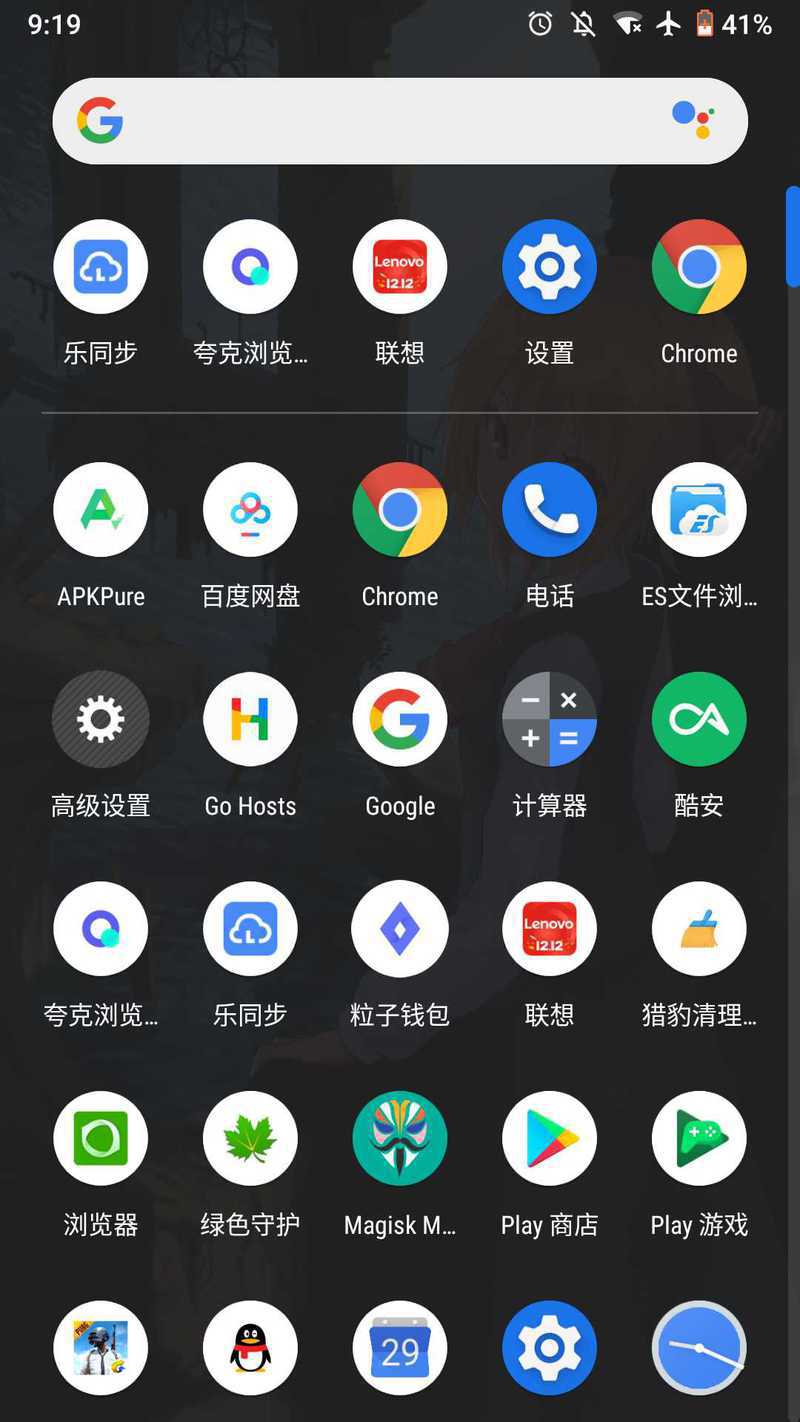Tap the Google search bar
This screenshot has height=1422, width=800.
tap(400, 121)
